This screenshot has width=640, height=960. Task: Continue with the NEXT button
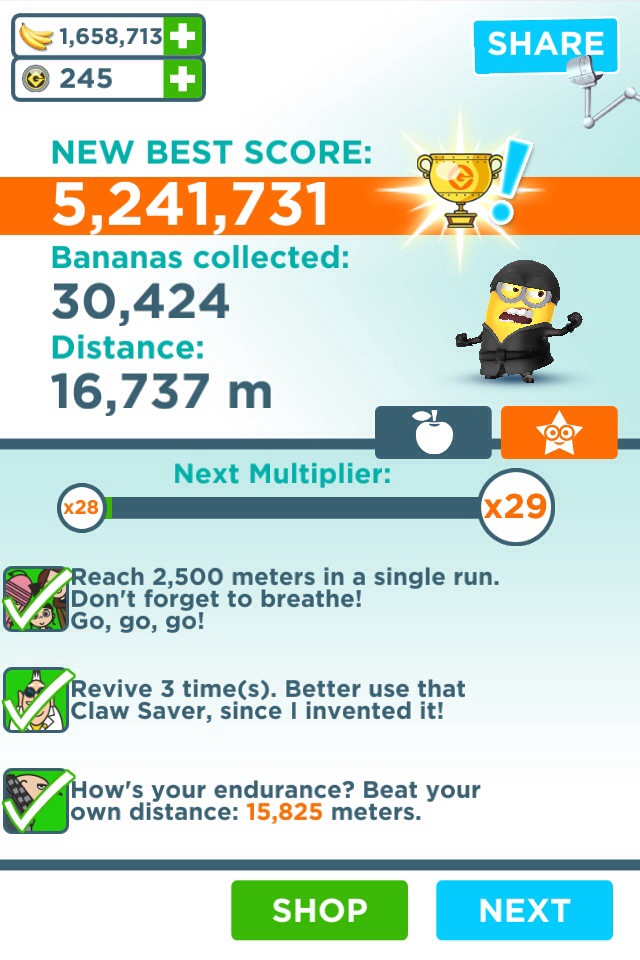pos(524,910)
